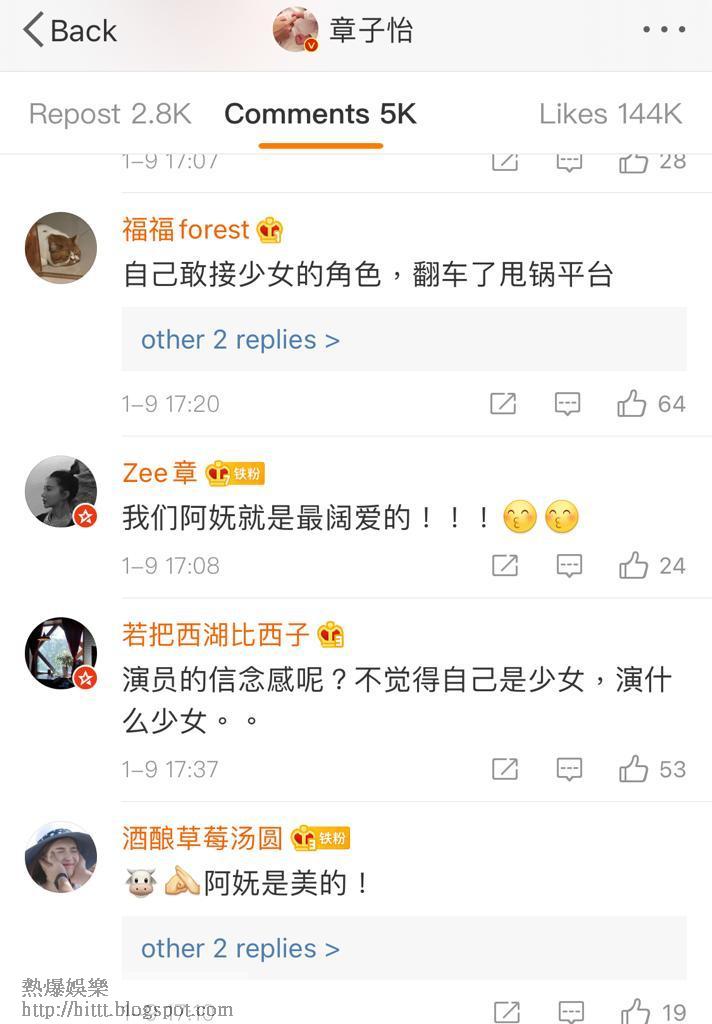This screenshot has height=1024, width=712.
Task: Select the Comments 5K tab
Action: pyautogui.click(x=320, y=114)
